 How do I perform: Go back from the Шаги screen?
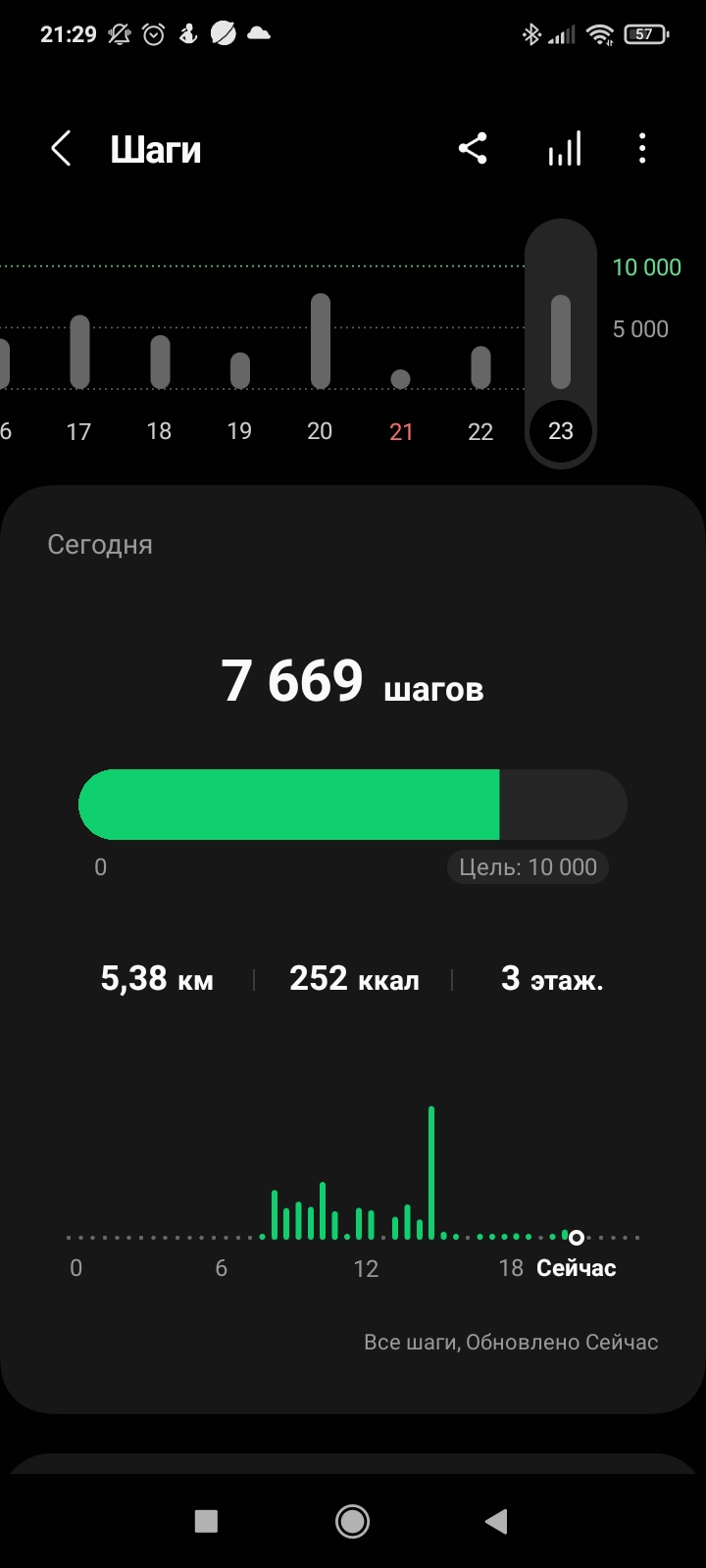tap(61, 150)
